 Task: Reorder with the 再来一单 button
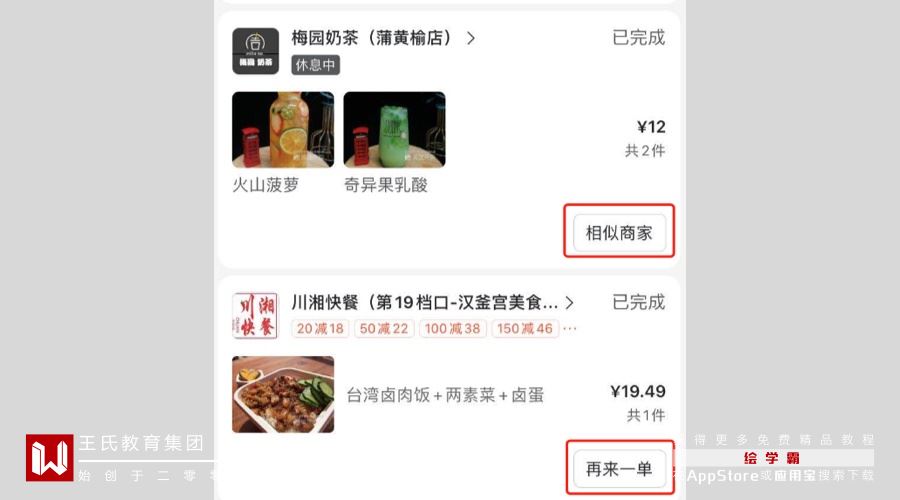pyautogui.click(x=619, y=468)
